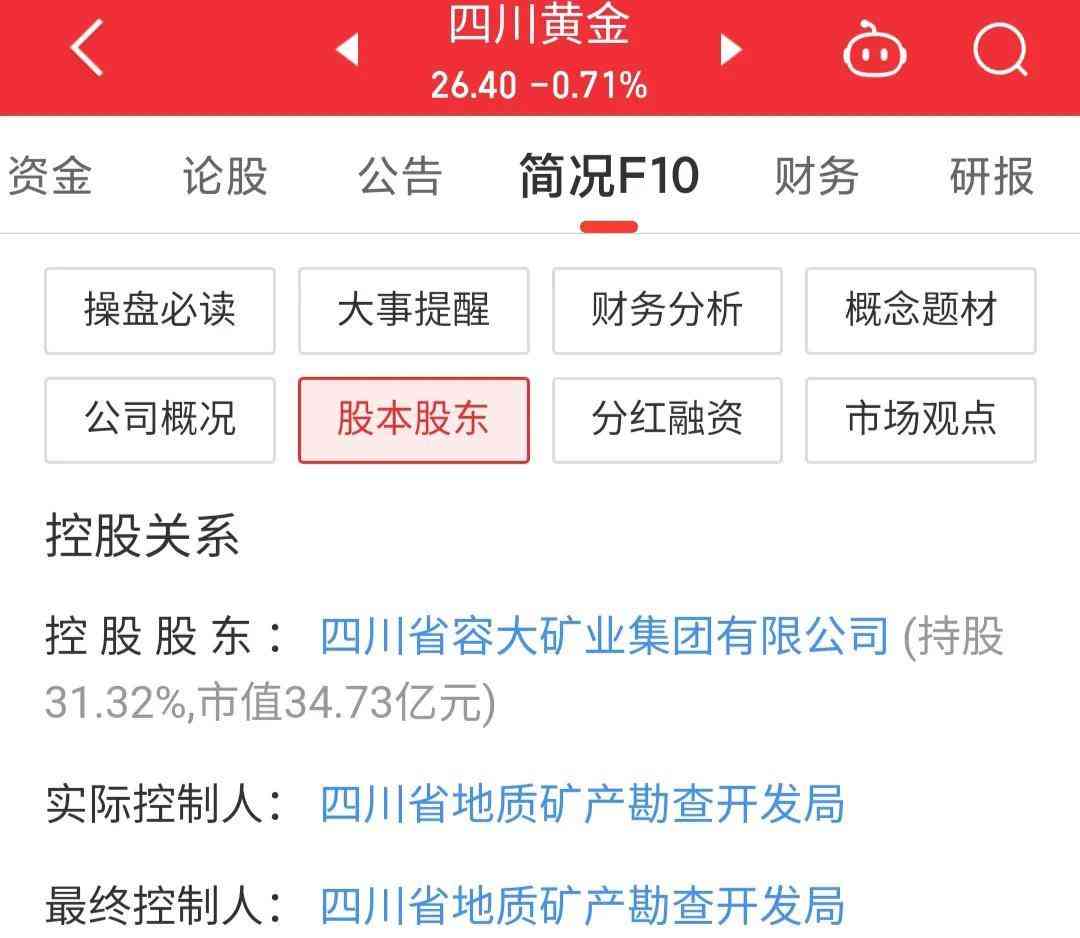Open the search magnifier icon

[1000, 48]
